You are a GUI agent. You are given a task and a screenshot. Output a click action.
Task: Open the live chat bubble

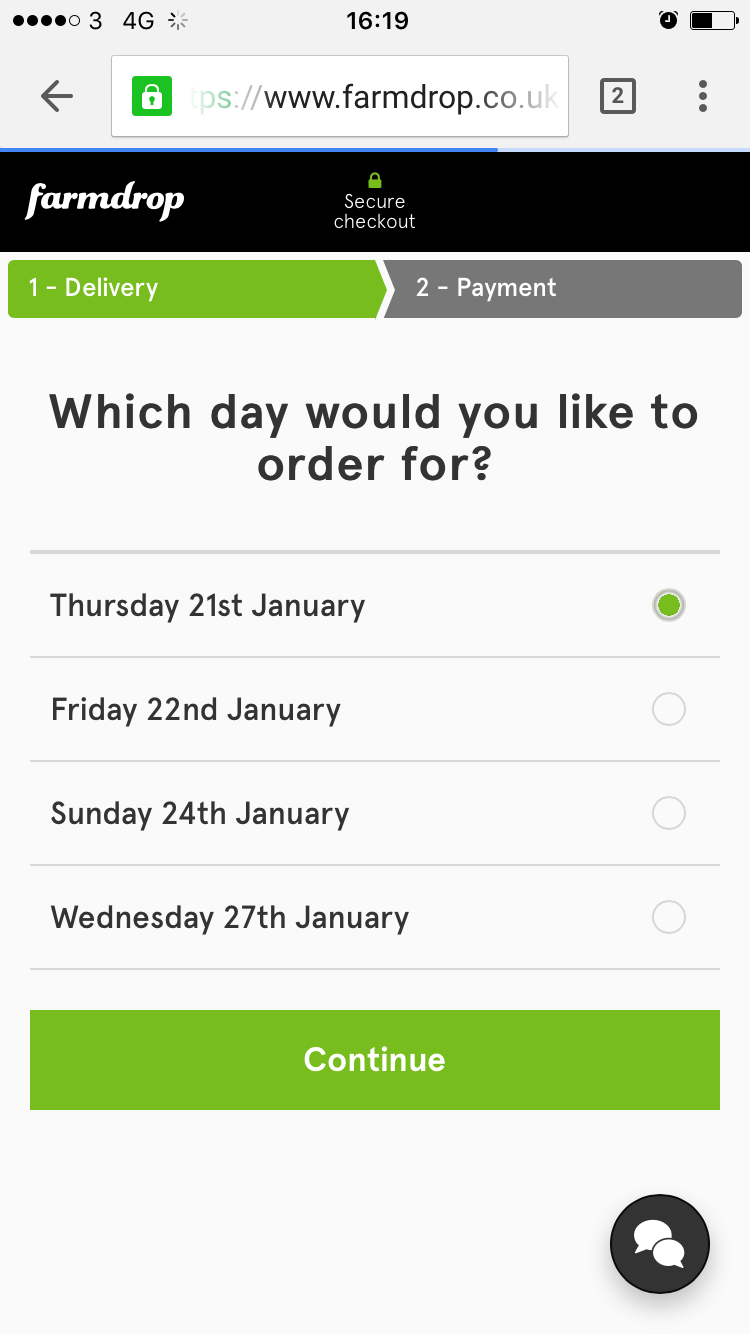point(660,1245)
